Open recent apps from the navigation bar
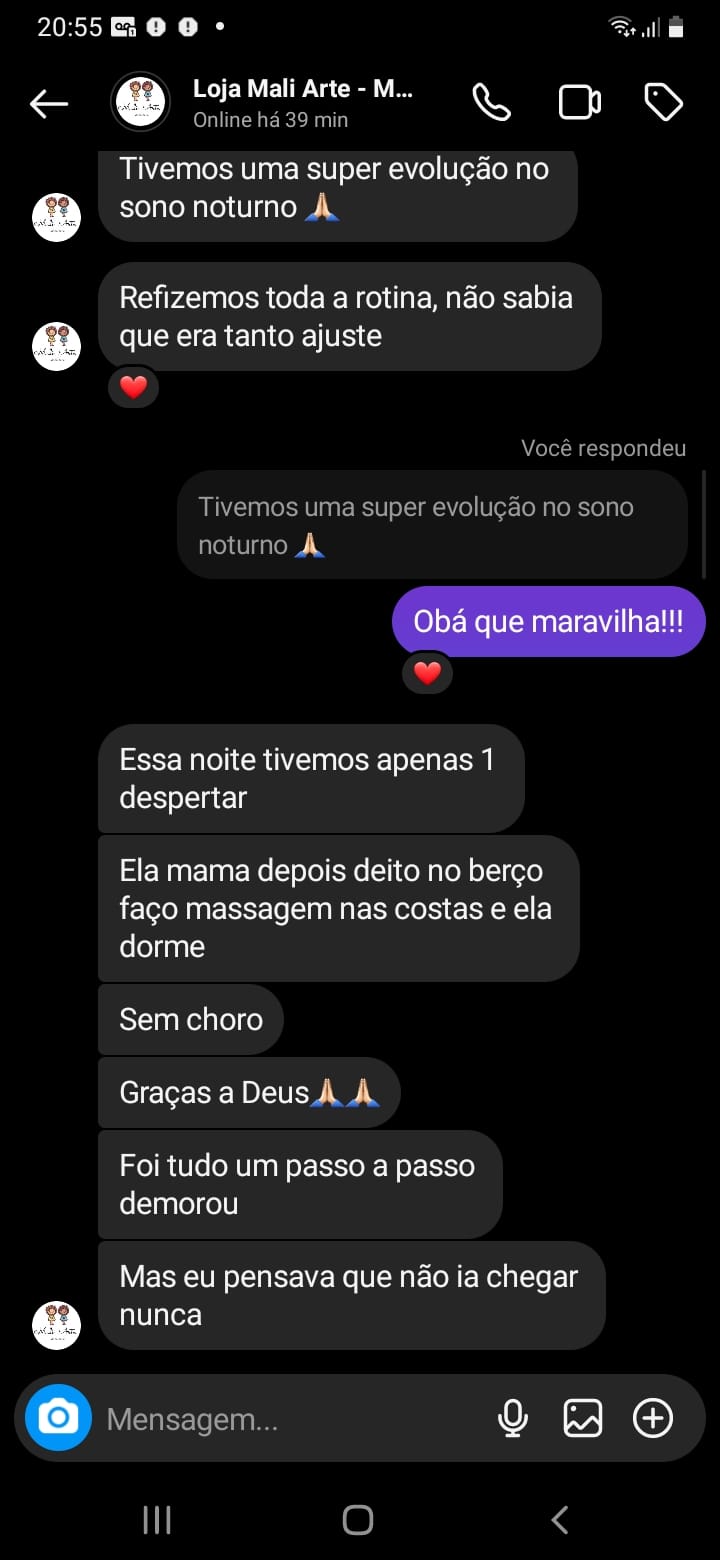720x1560 pixels. [156, 1519]
